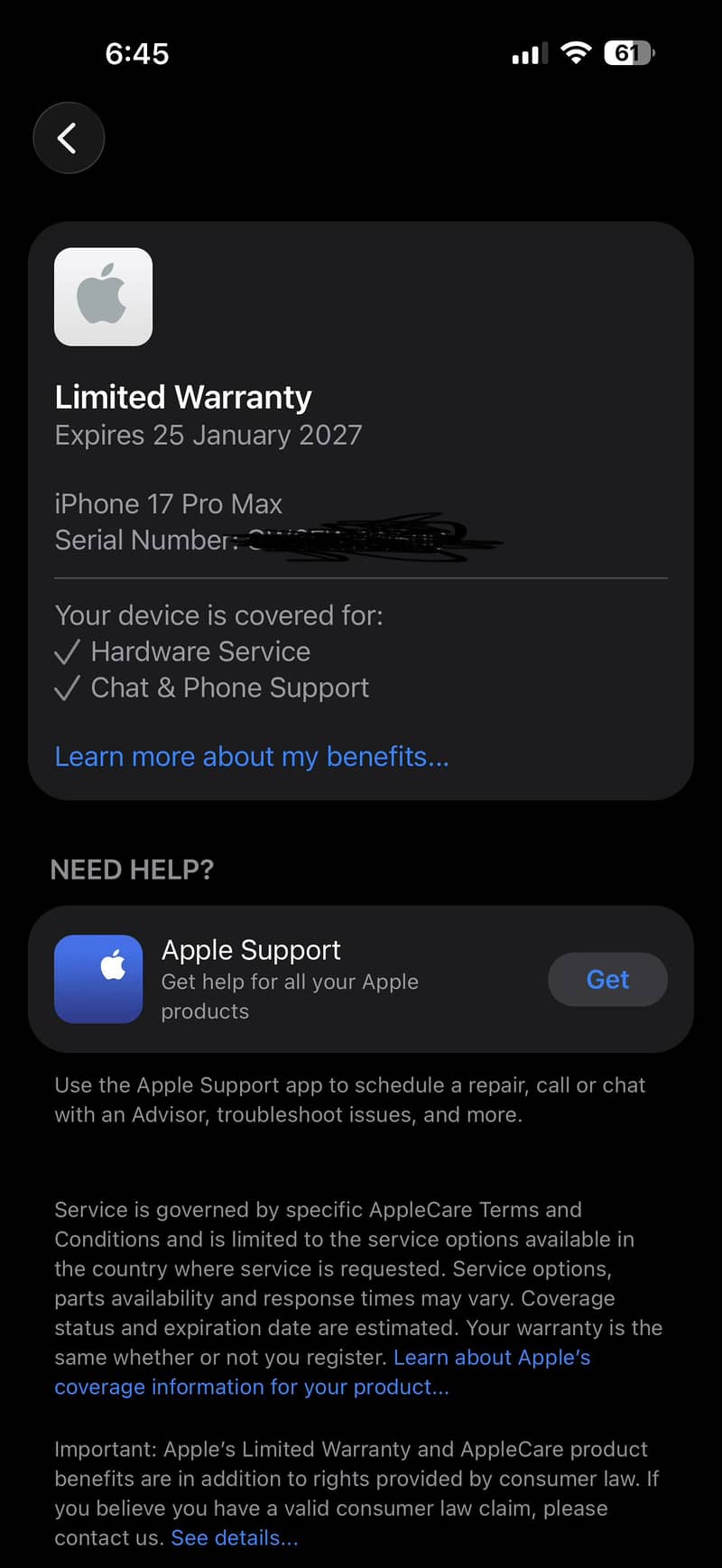This screenshot has height=1568, width=722.
Task: Tap the checkmark beside Hardware Service
Action: coord(68,651)
